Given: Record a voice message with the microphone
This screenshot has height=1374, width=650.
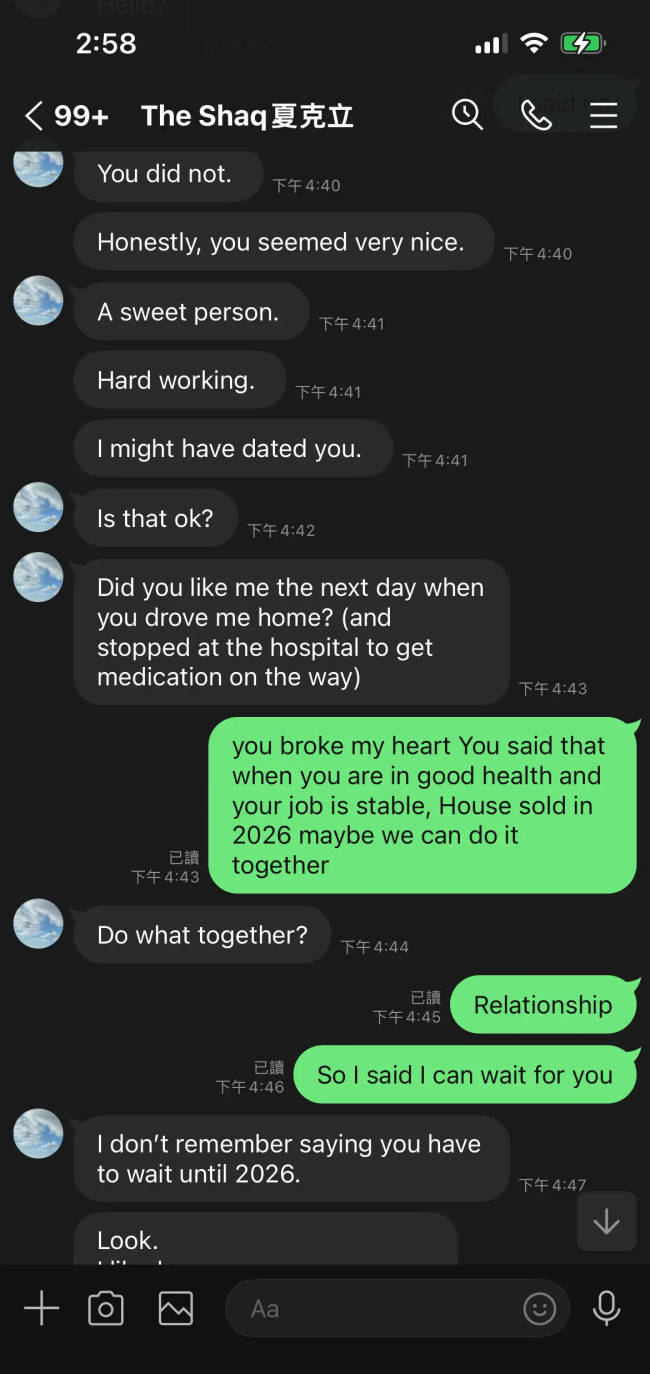Looking at the screenshot, I should pyautogui.click(x=606, y=1308).
